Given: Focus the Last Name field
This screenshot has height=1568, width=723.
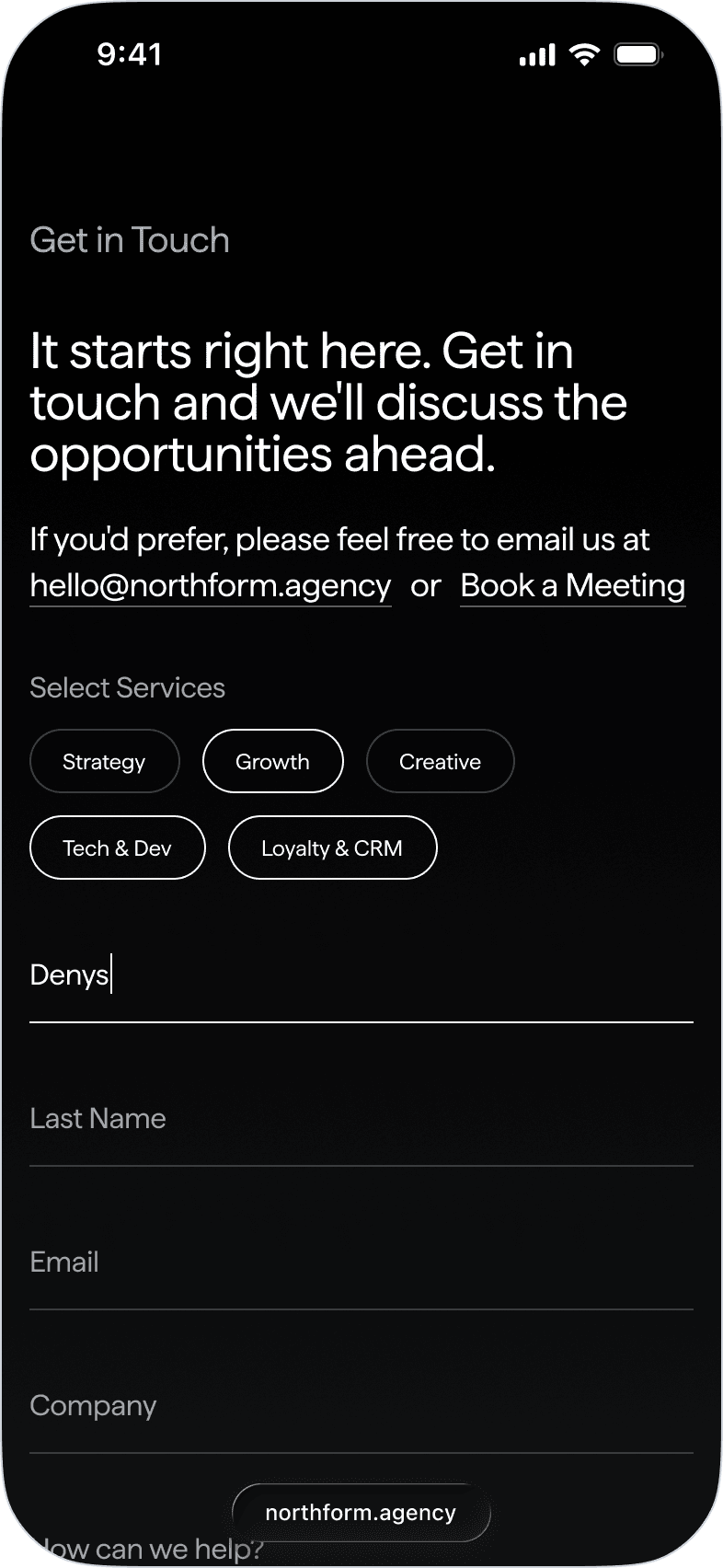Looking at the screenshot, I should coord(361,1120).
